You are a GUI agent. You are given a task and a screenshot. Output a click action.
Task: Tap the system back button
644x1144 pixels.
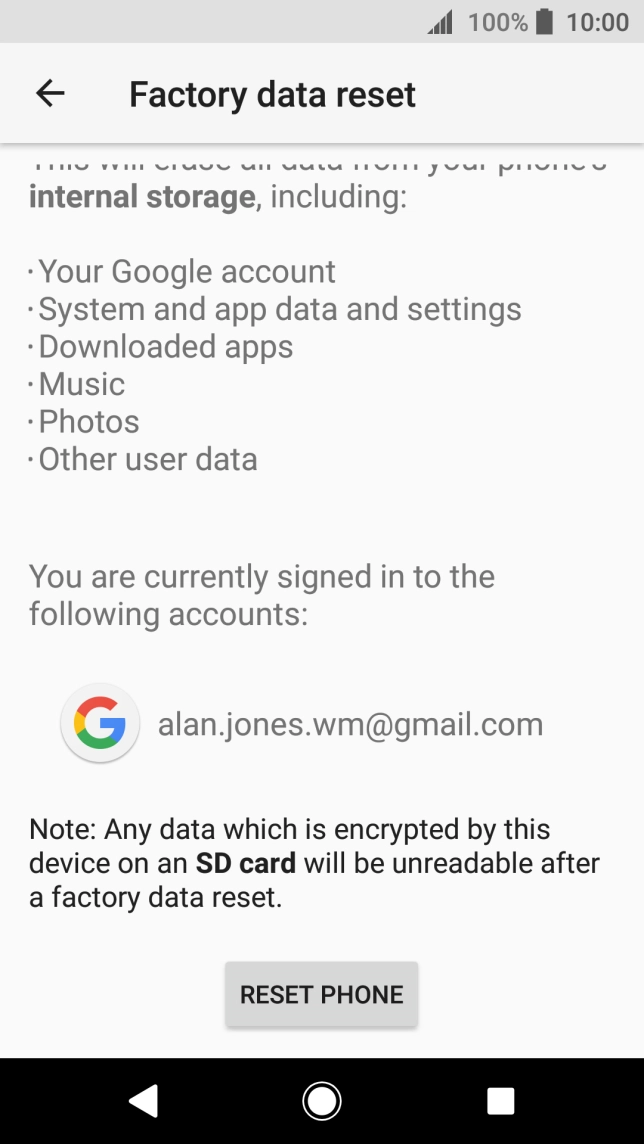point(144,1101)
